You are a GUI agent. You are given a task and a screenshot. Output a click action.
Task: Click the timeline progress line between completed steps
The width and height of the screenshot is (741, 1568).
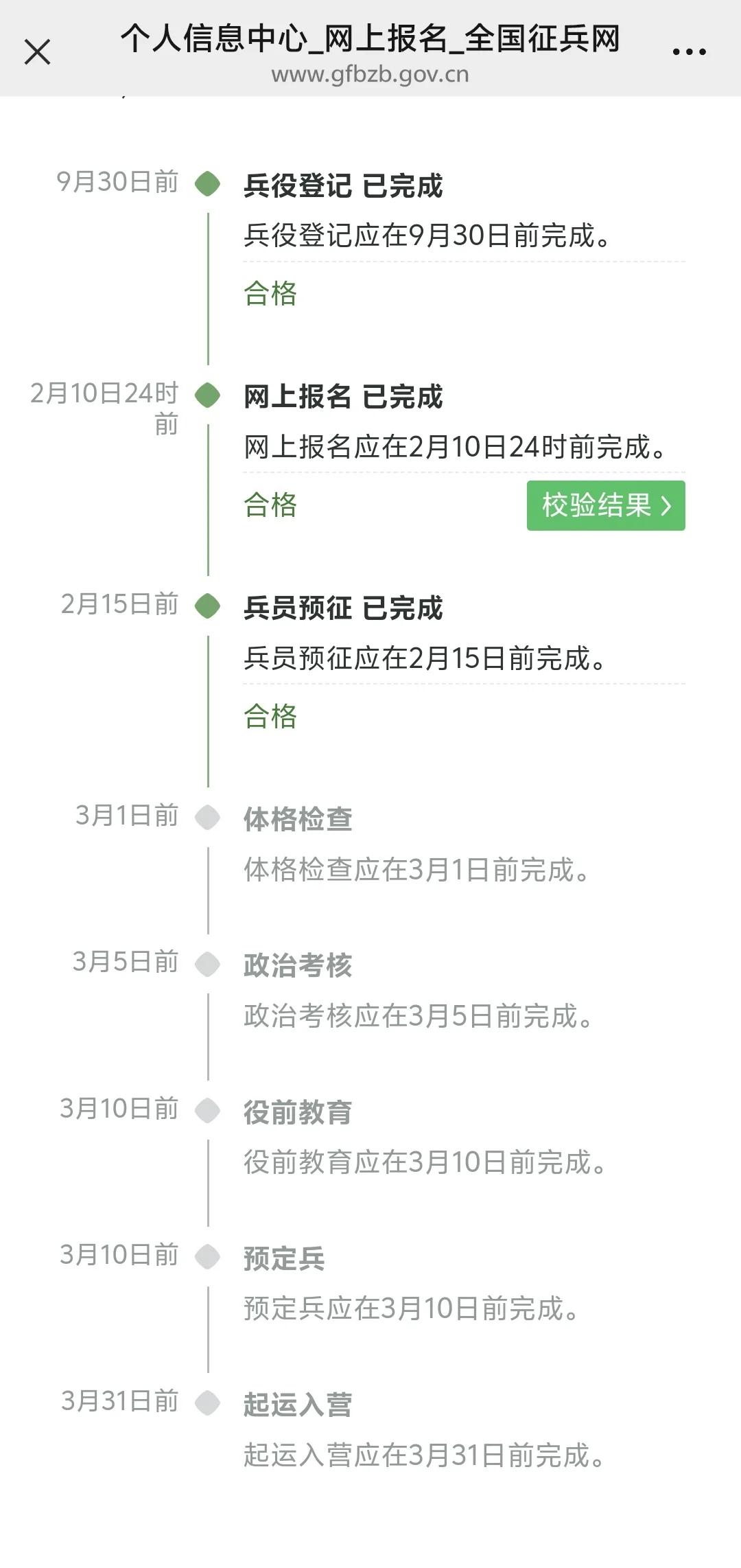(208, 288)
